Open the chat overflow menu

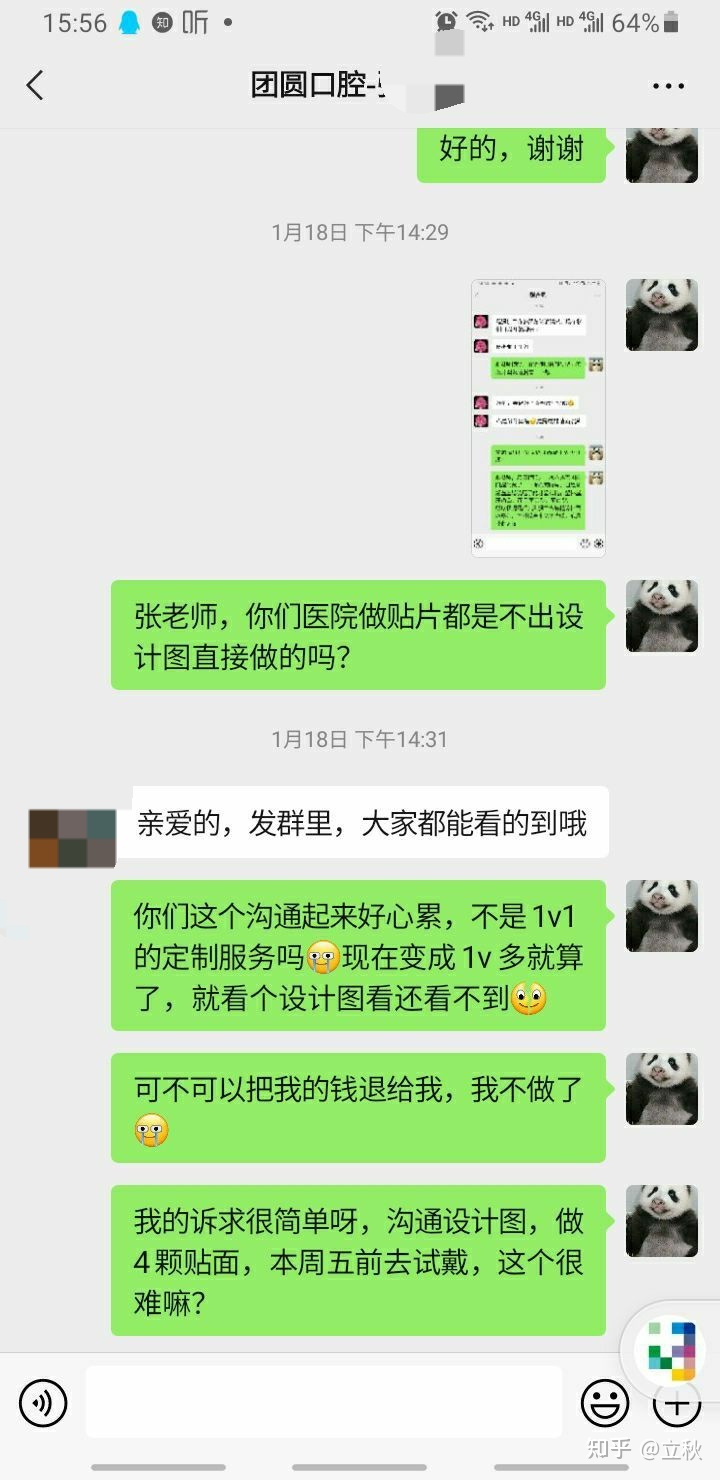(x=668, y=87)
